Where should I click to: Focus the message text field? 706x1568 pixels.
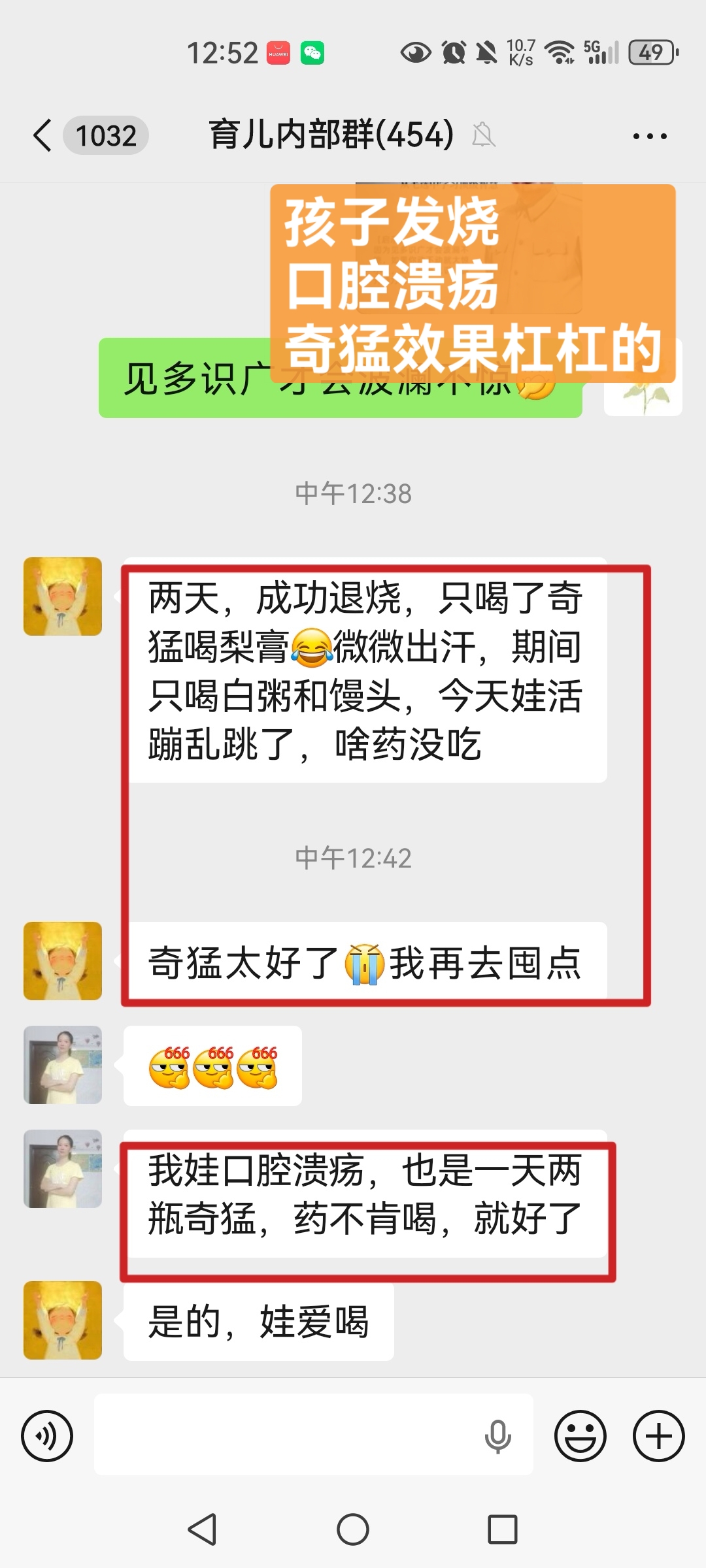pos(288,1435)
